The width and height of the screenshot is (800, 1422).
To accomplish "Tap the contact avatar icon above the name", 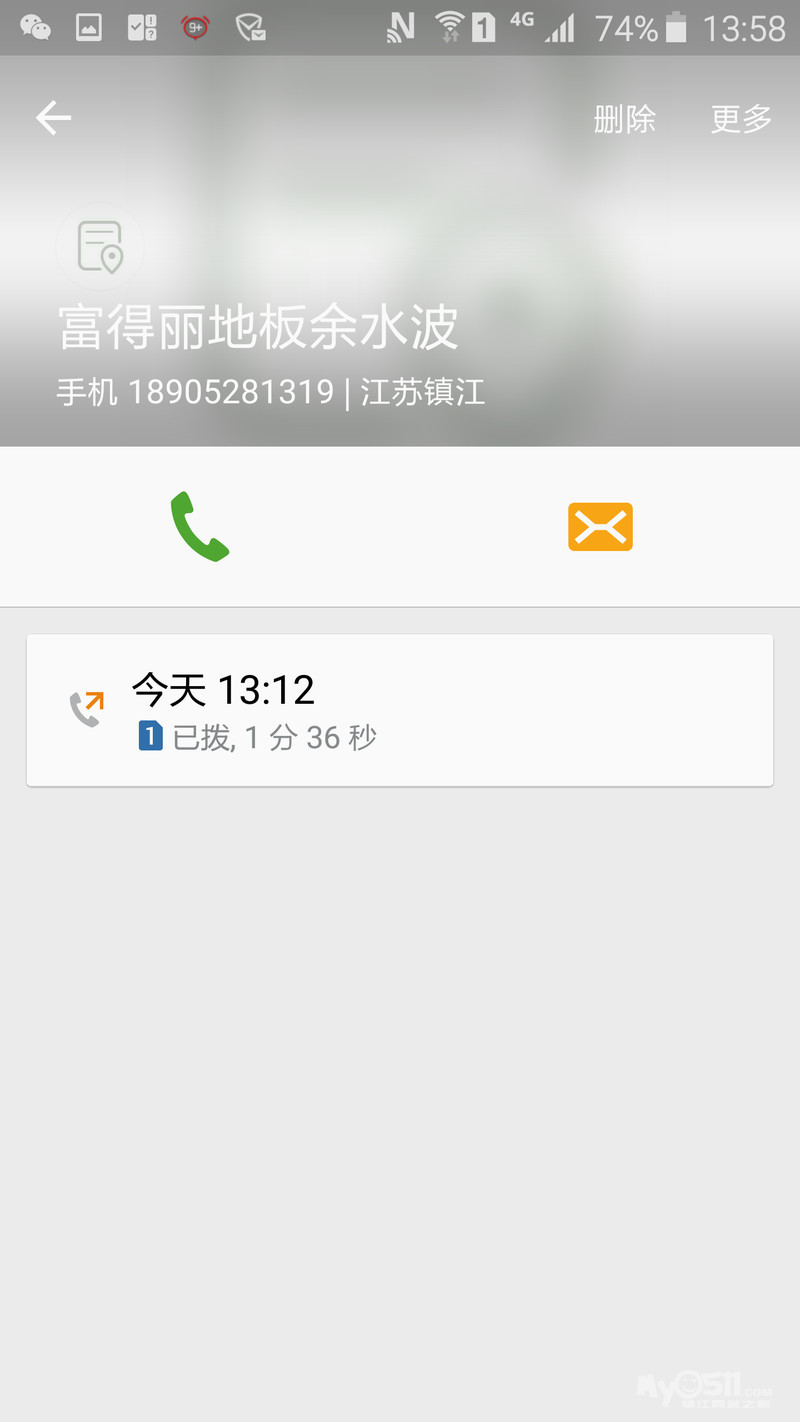I will tap(99, 246).
